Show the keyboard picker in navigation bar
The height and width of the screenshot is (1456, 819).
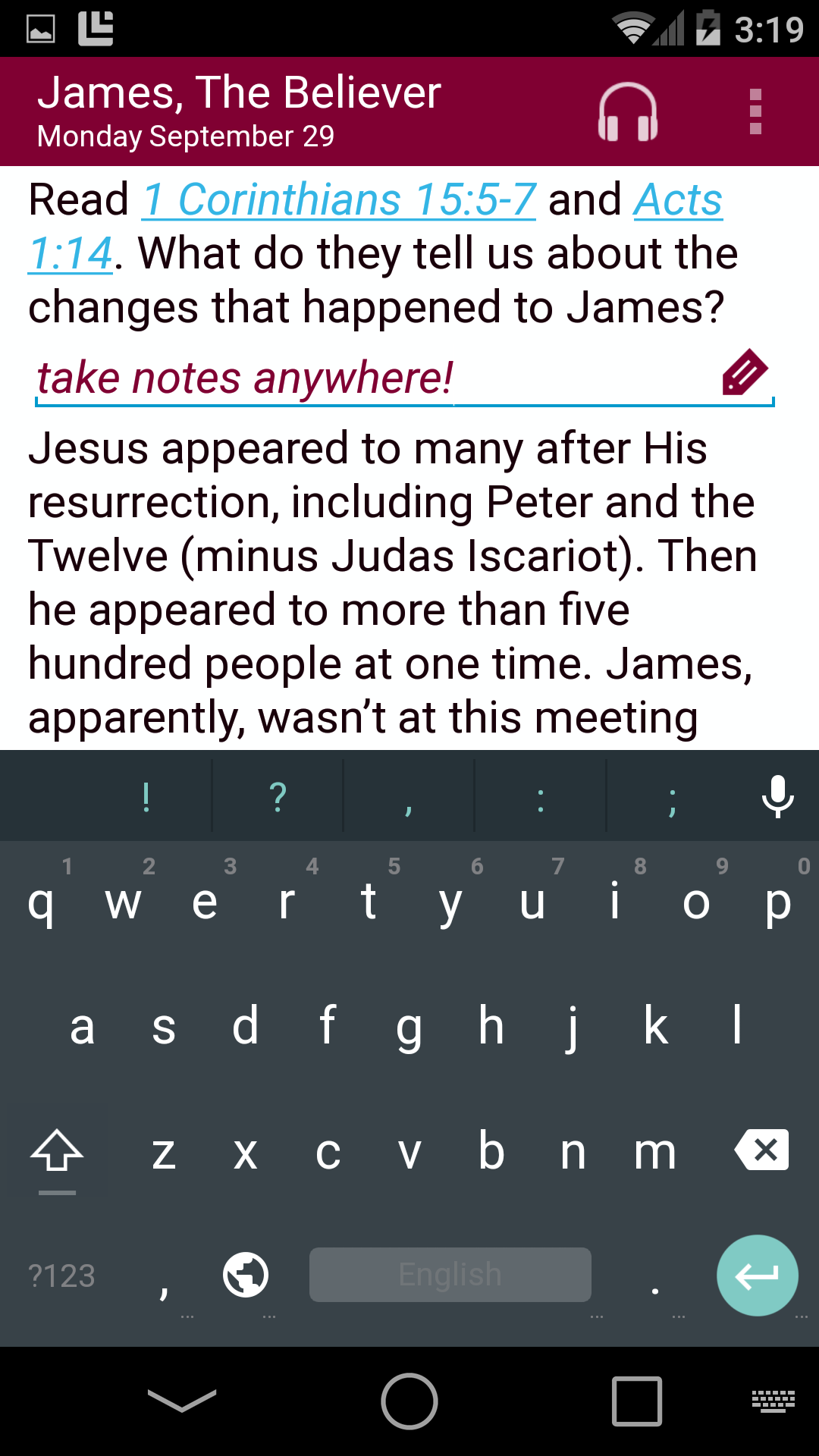point(774,1401)
